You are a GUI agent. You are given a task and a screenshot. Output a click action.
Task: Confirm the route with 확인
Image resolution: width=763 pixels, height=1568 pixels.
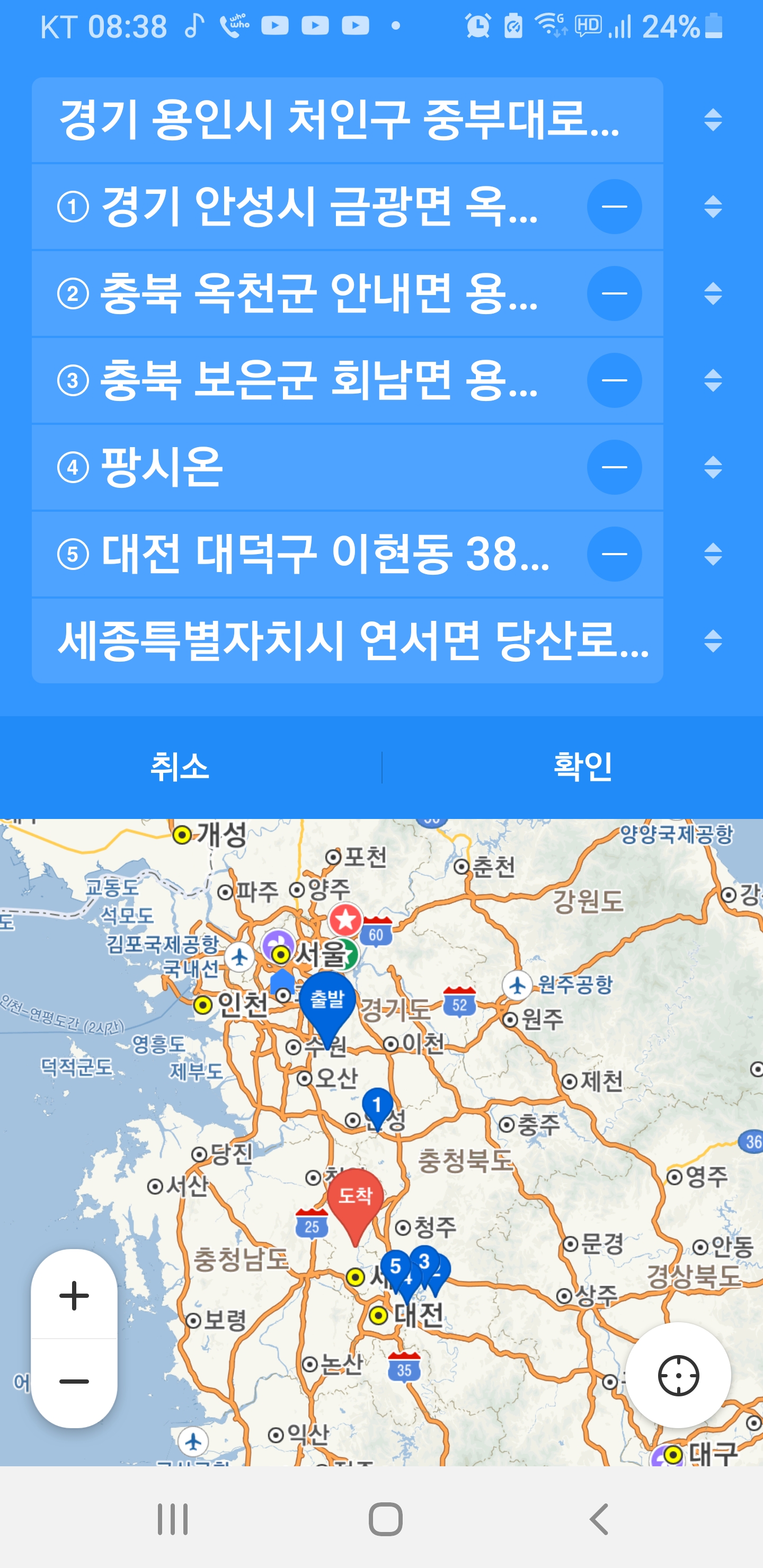[583, 767]
